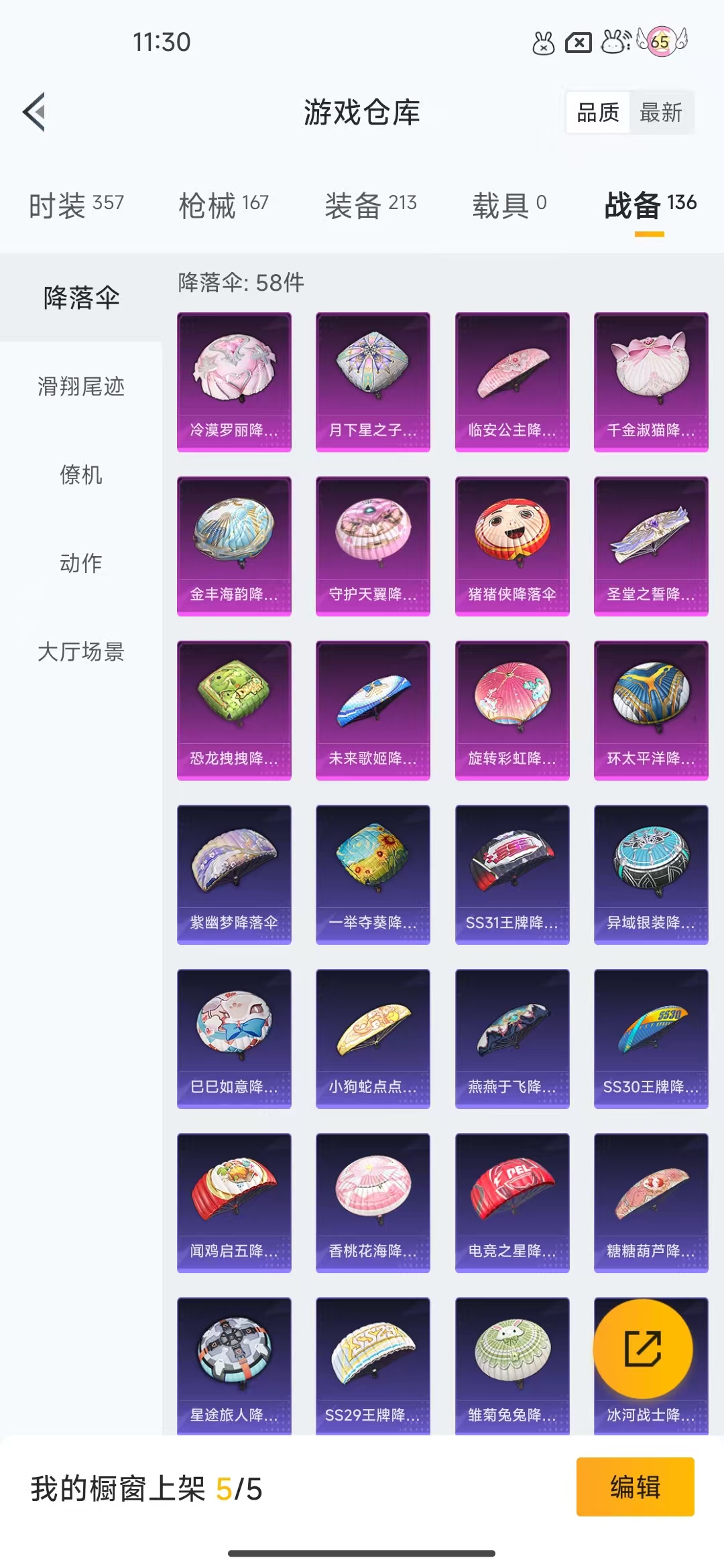Open the 大厅场景 category
The height and width of the screenshot is (1568, 724).
tap(81, 651)
